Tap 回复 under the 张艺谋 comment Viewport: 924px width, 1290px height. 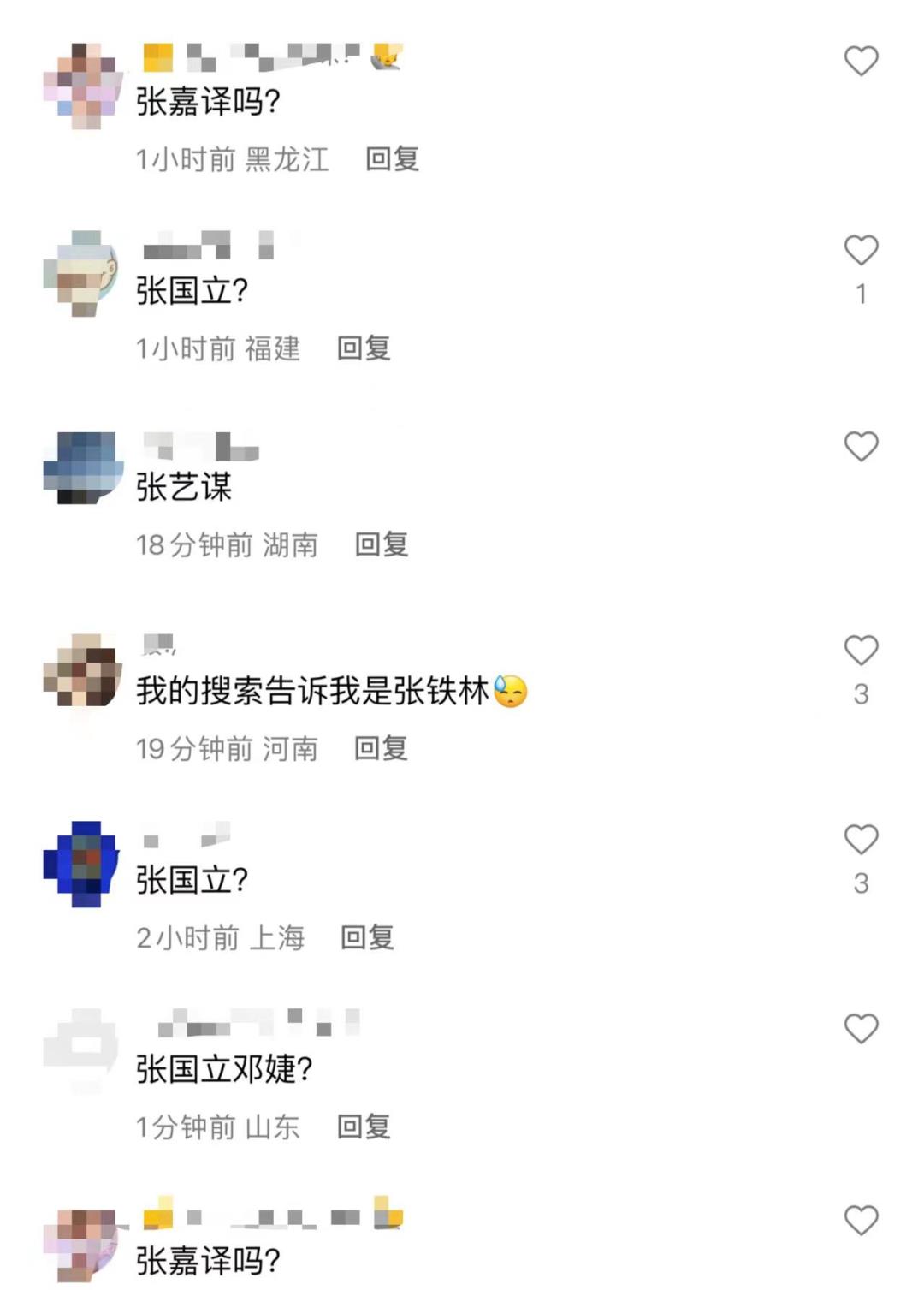[380, 545]
